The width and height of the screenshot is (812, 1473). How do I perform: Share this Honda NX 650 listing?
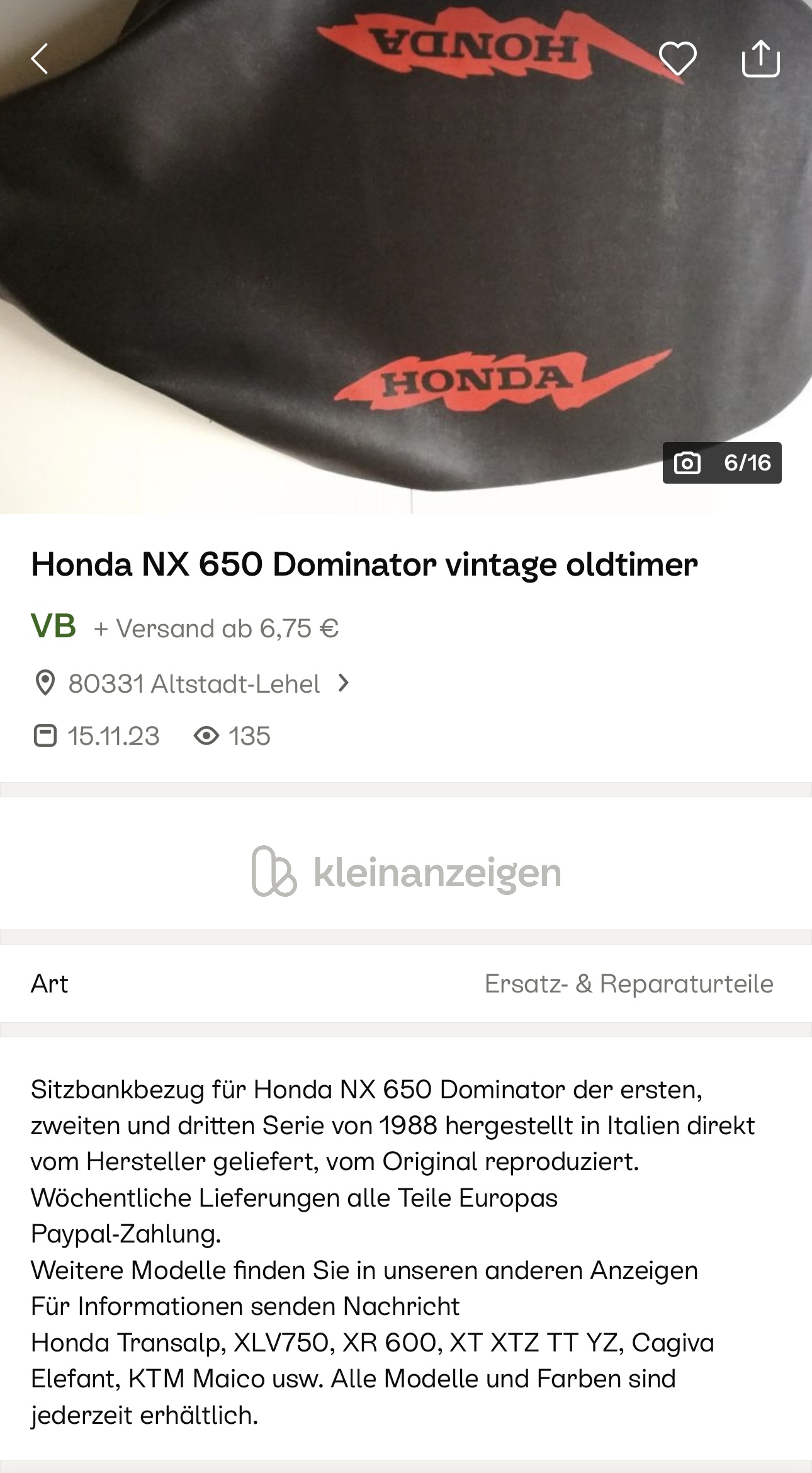coord(760,59)
